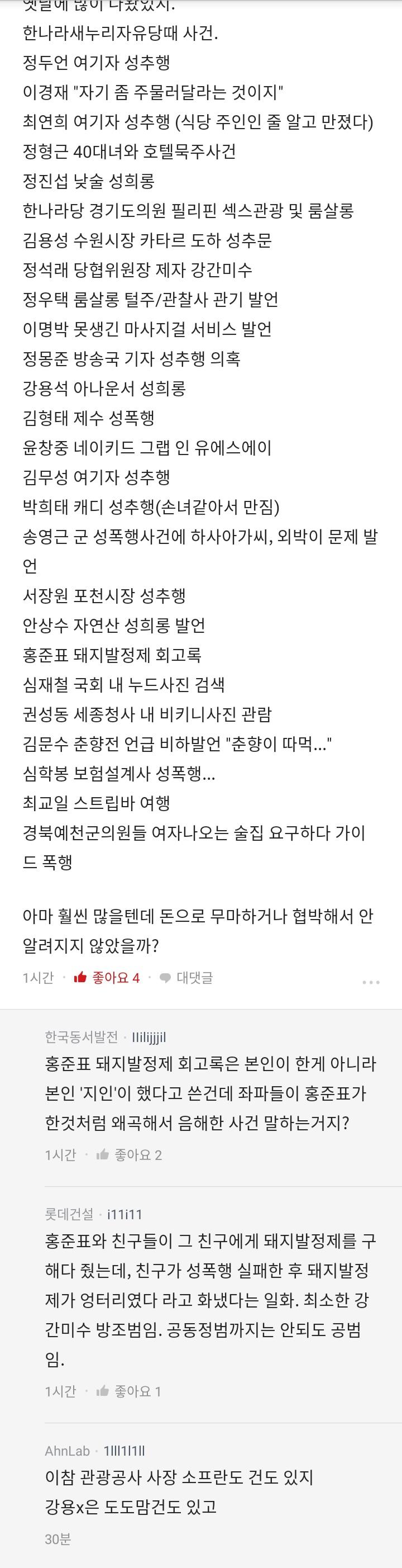Like the main comment with 4 likes

pos(107,978)
